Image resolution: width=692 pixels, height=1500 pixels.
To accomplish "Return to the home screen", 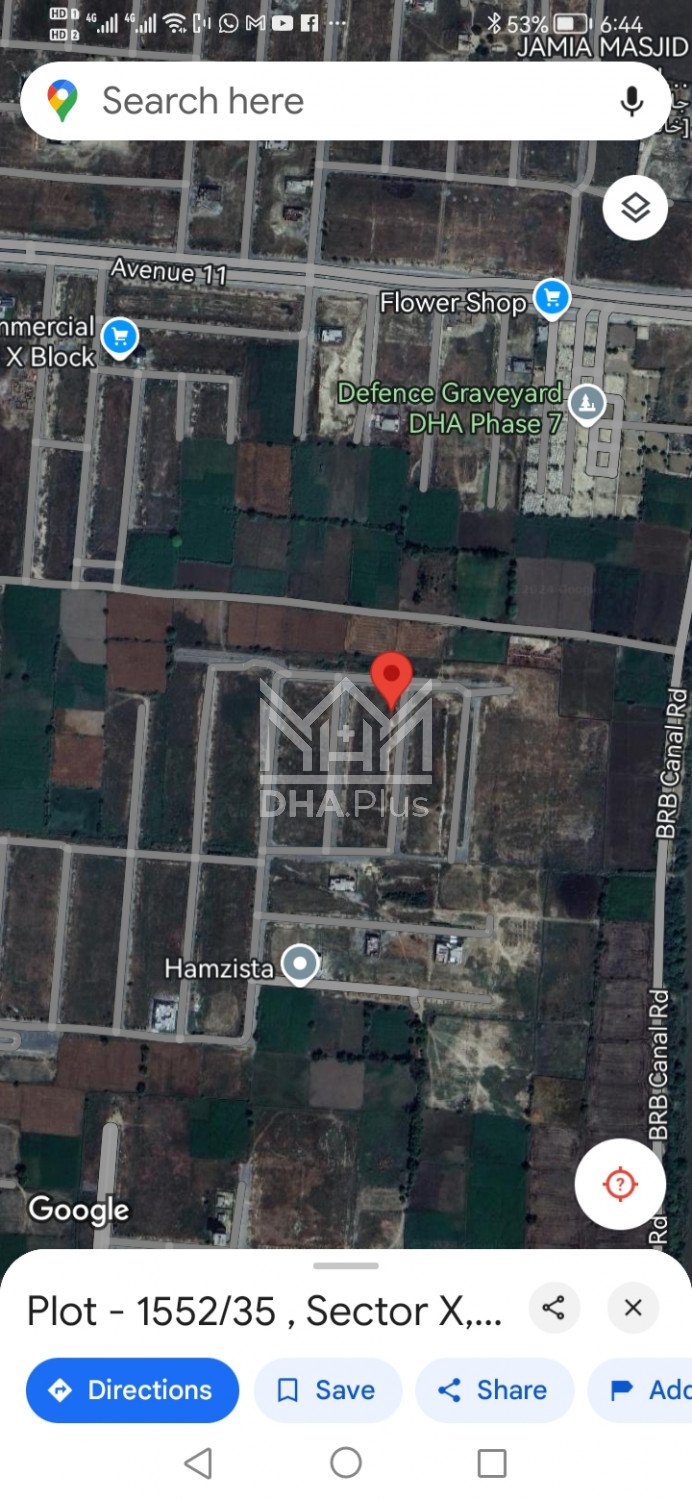I will 346,1464.
